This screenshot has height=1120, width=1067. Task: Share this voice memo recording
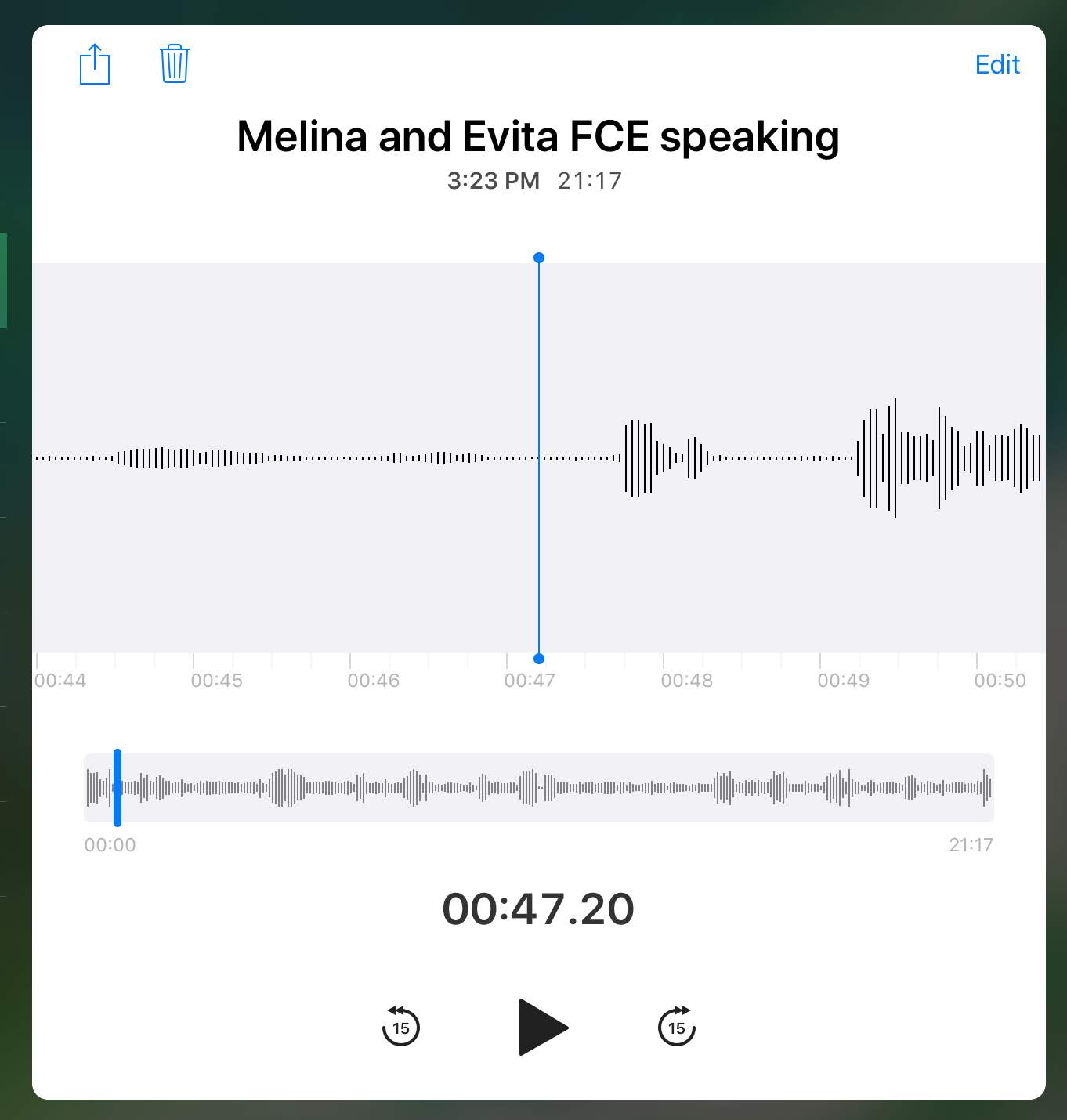[x=95, y=64]
